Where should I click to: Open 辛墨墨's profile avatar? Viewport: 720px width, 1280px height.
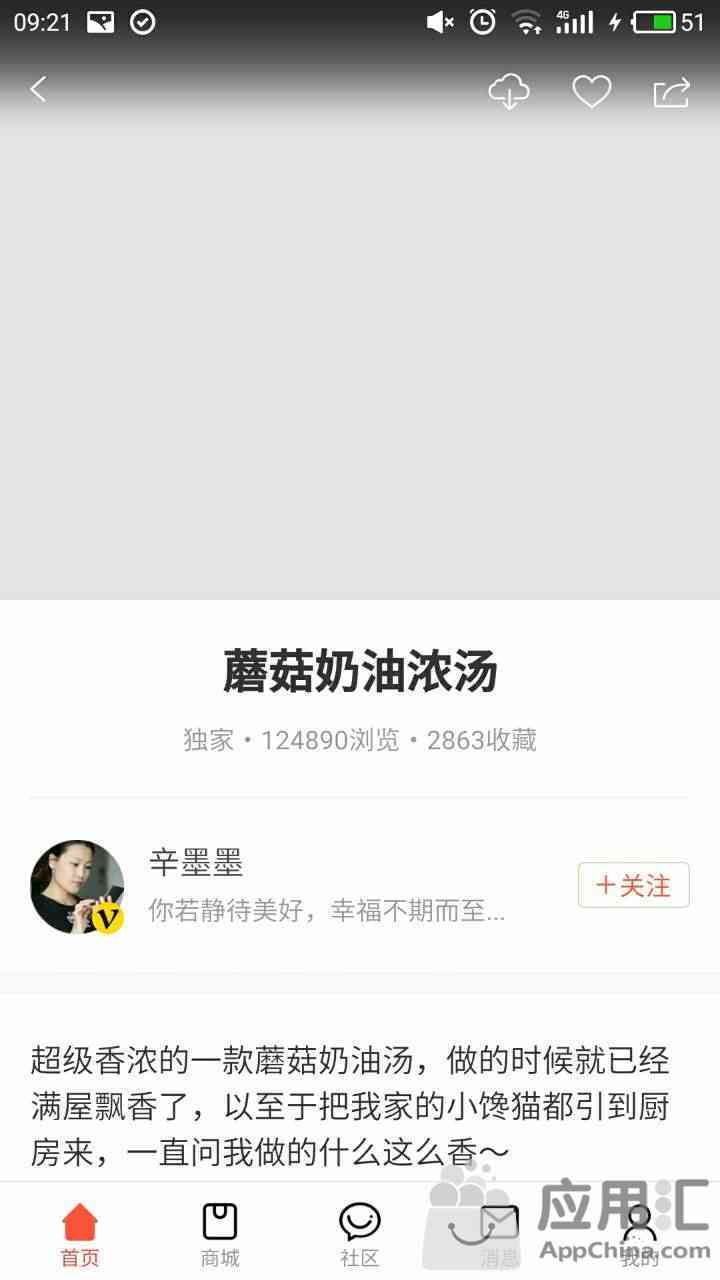coord(77,887)
